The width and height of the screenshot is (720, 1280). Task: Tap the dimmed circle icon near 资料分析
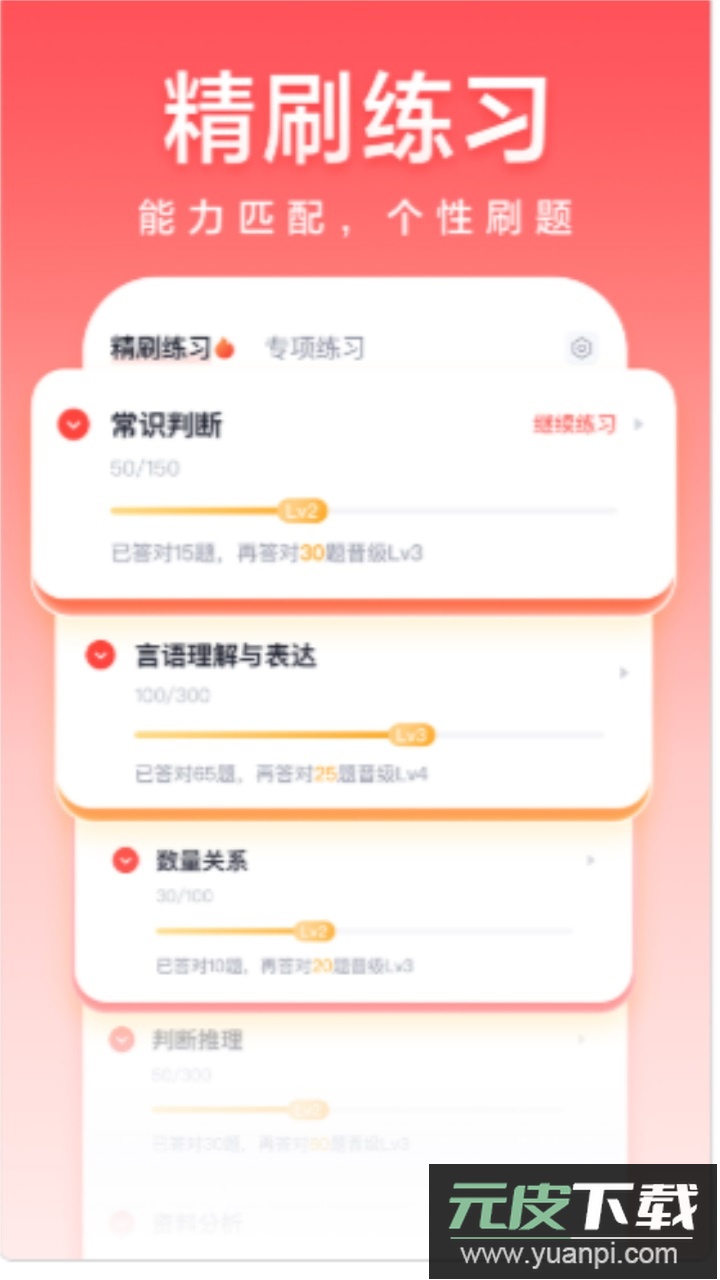124,1218
